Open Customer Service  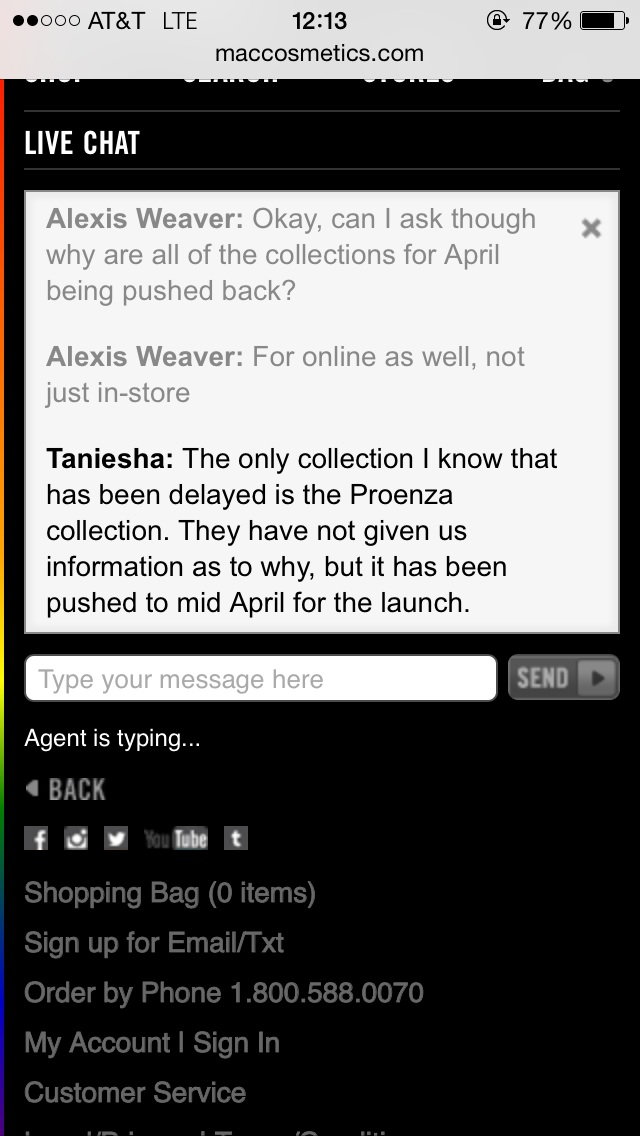[x=135, y=1093]
